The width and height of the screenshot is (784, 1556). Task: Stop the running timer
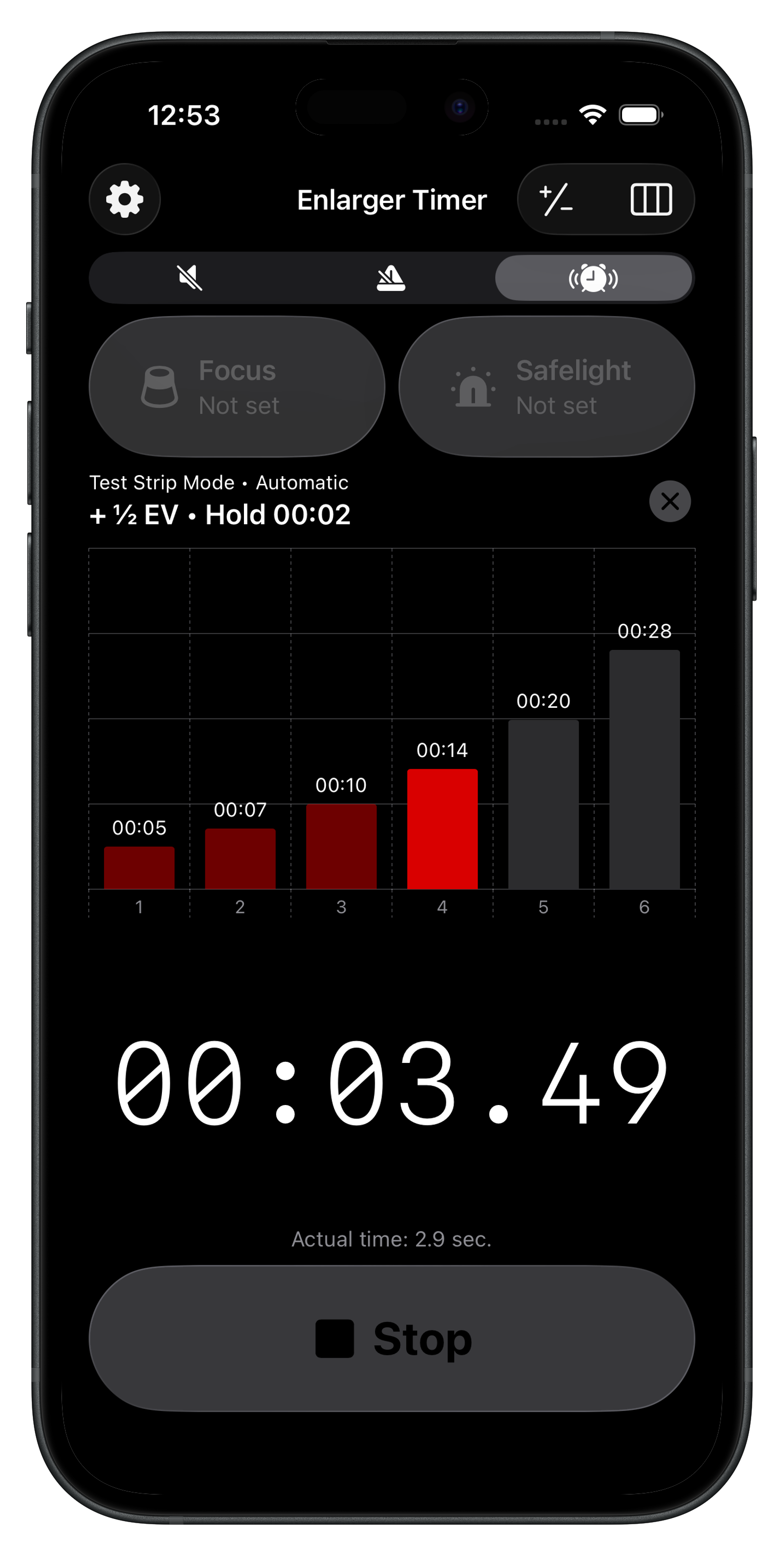coord(391,1338)
